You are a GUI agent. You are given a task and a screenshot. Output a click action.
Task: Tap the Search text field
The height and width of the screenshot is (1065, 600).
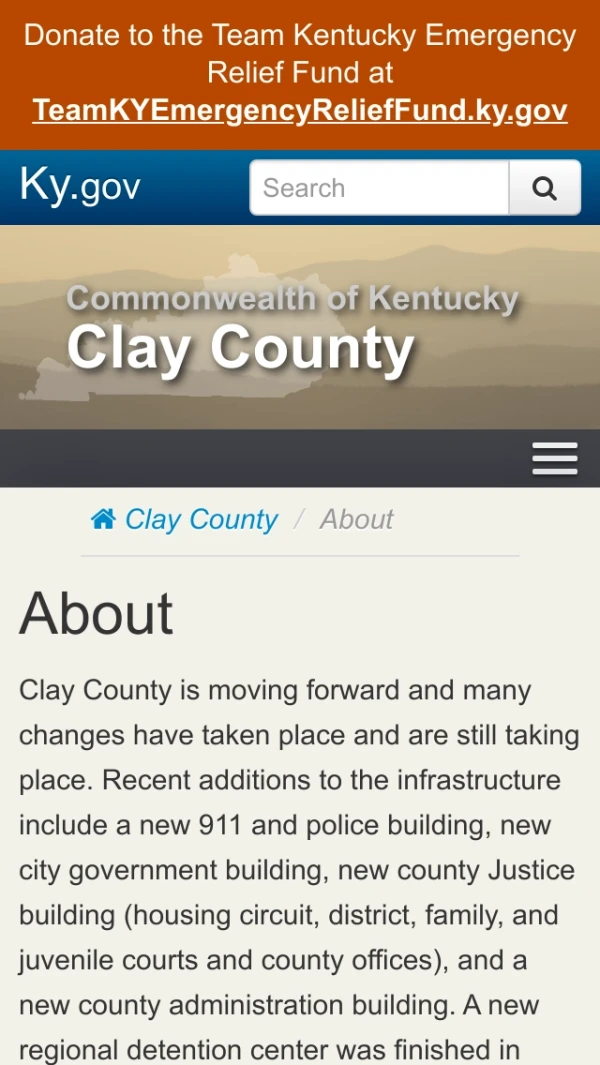pos(380,188)
